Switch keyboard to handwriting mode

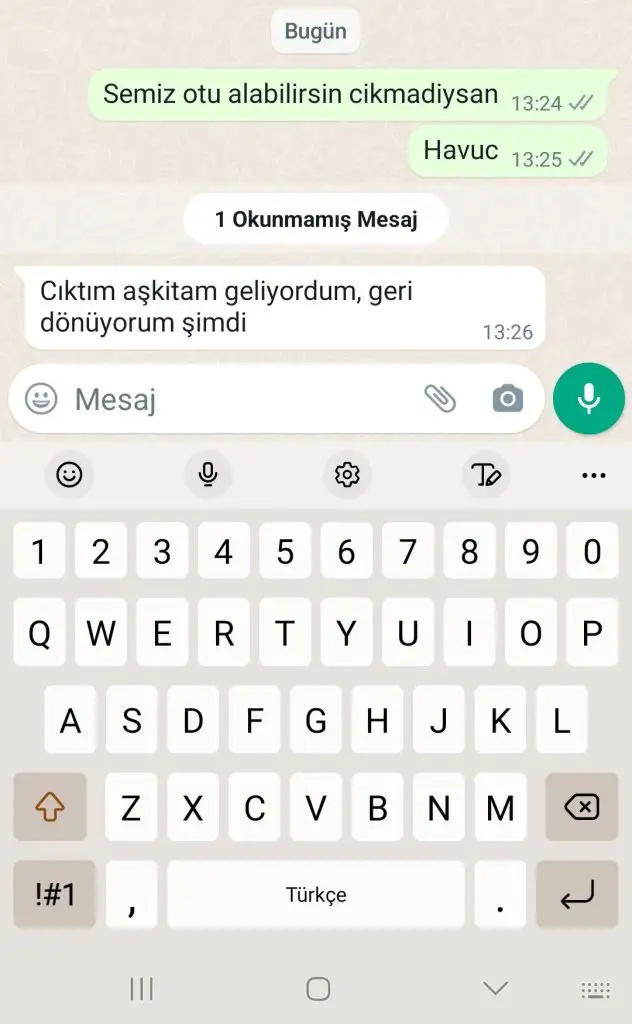pos(486,475)
